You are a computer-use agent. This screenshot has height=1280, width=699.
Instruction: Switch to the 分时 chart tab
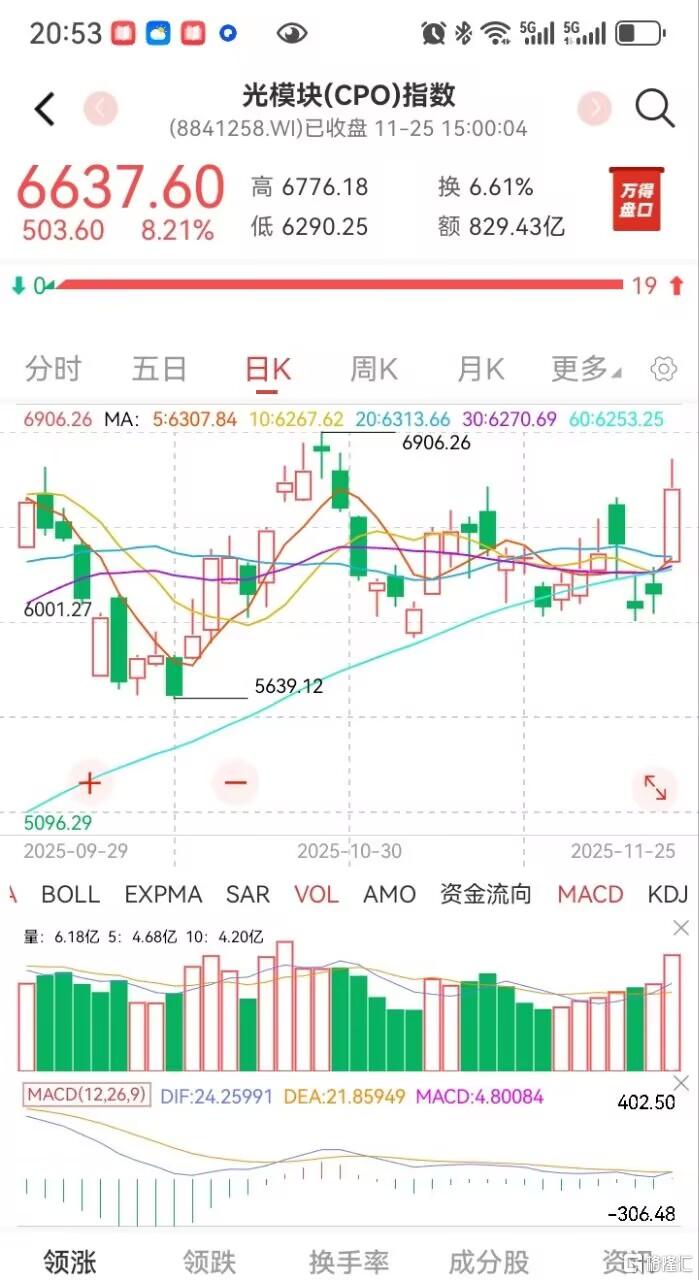(53, 369)
